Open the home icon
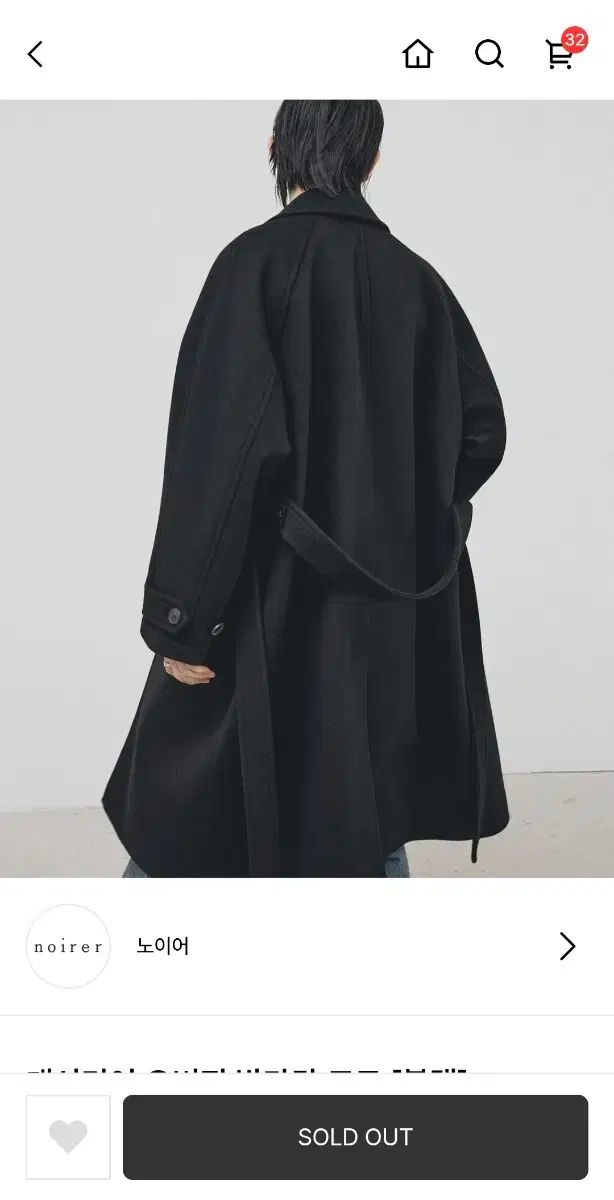Viewport: 614px width, 1200px height. (418, 54)
